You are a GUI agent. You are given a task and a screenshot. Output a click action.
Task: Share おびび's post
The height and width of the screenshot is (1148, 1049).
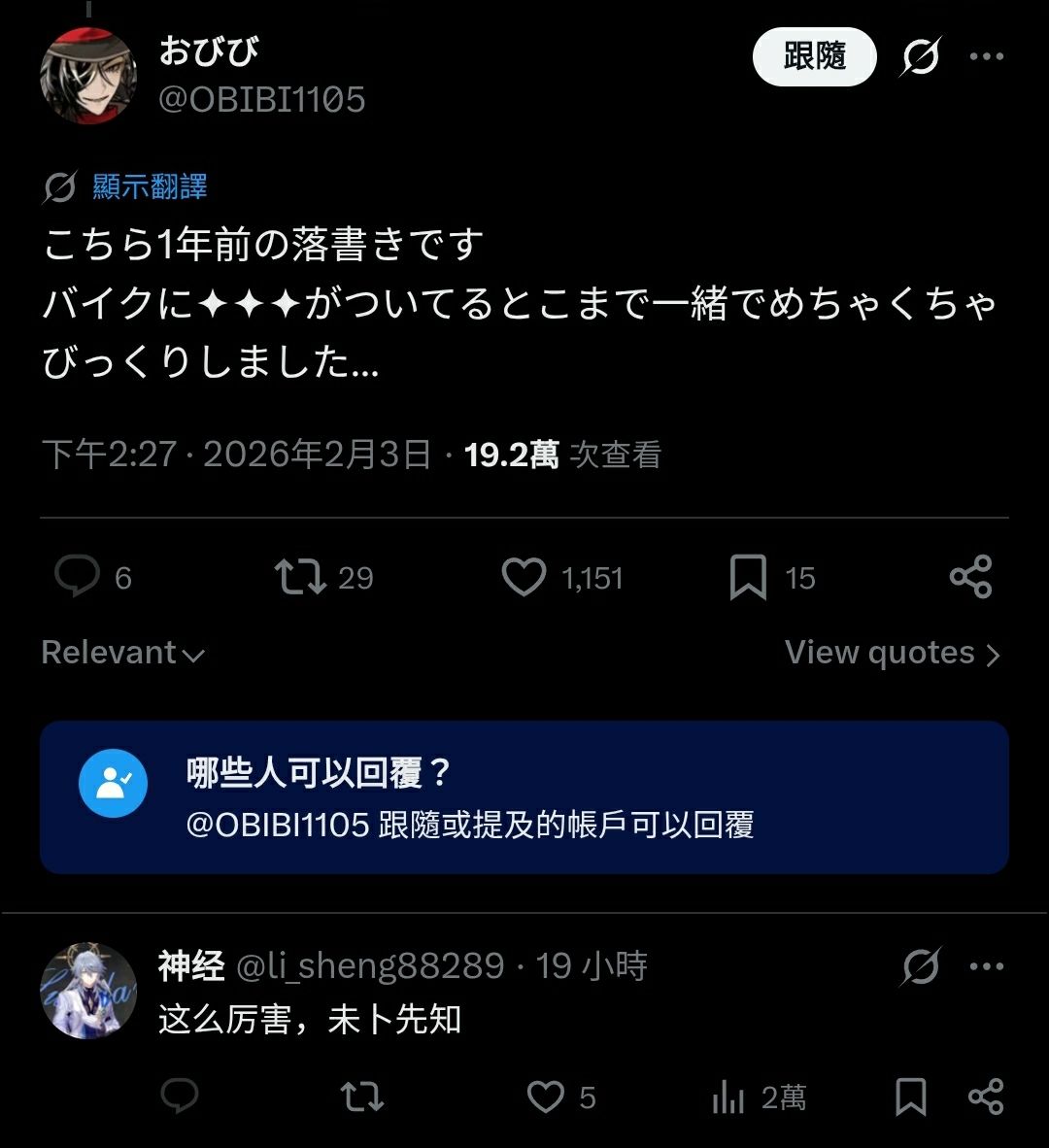tap(970, 577)
